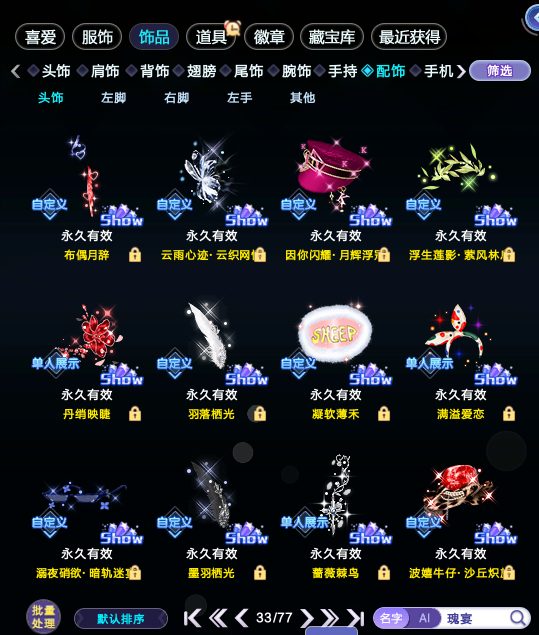Tap the 筛选 filter button

pos(500,71)
